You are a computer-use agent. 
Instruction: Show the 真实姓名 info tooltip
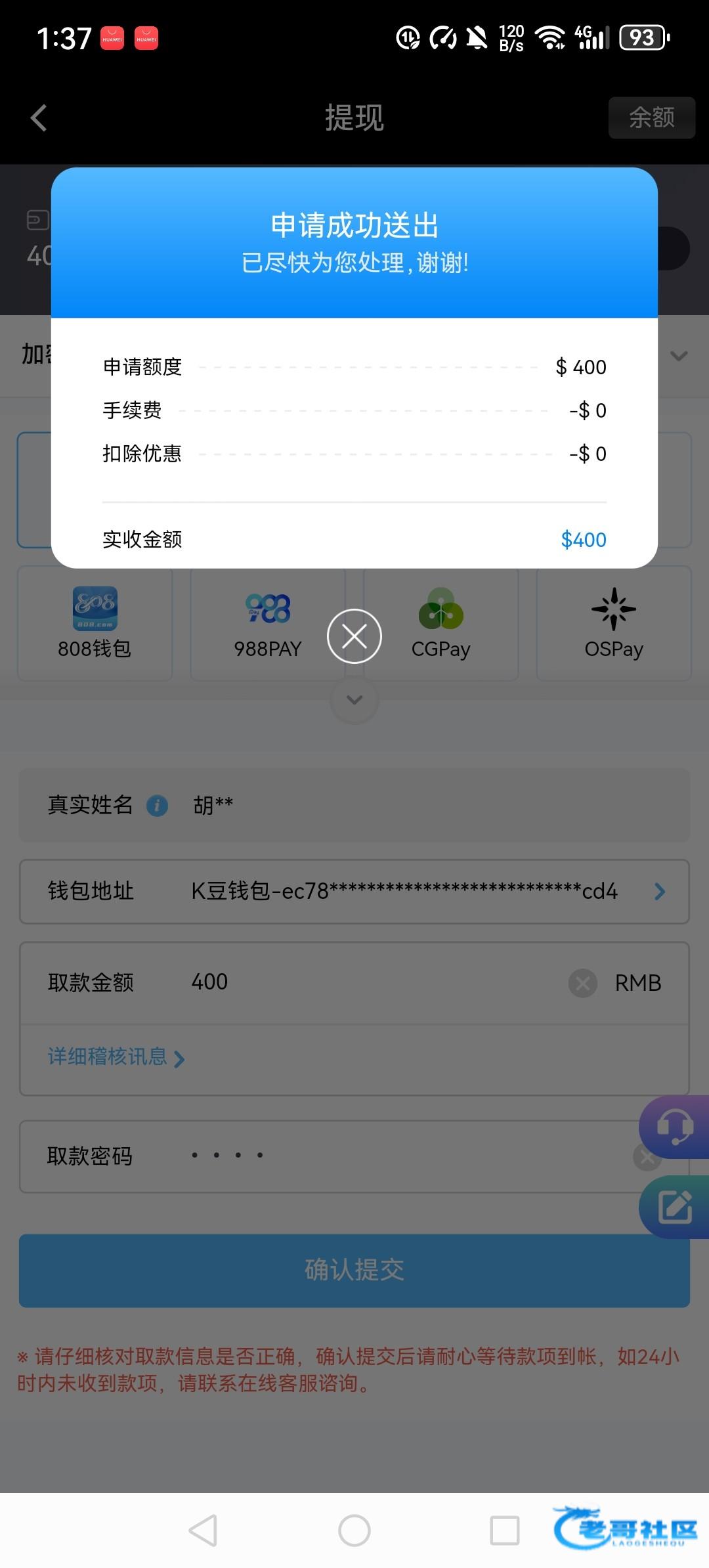[157, 805]
